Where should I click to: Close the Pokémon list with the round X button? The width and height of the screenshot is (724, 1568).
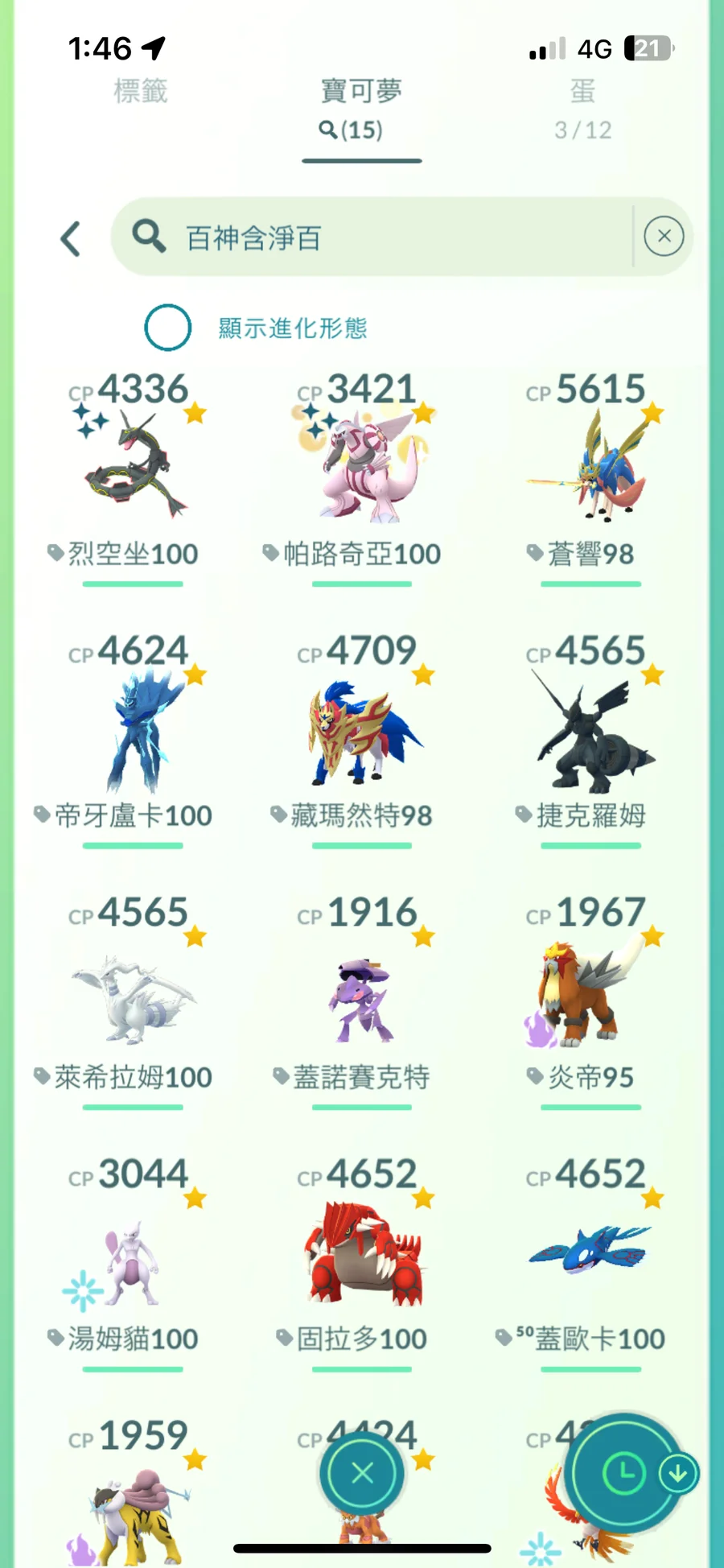[x=362, y=1474]
